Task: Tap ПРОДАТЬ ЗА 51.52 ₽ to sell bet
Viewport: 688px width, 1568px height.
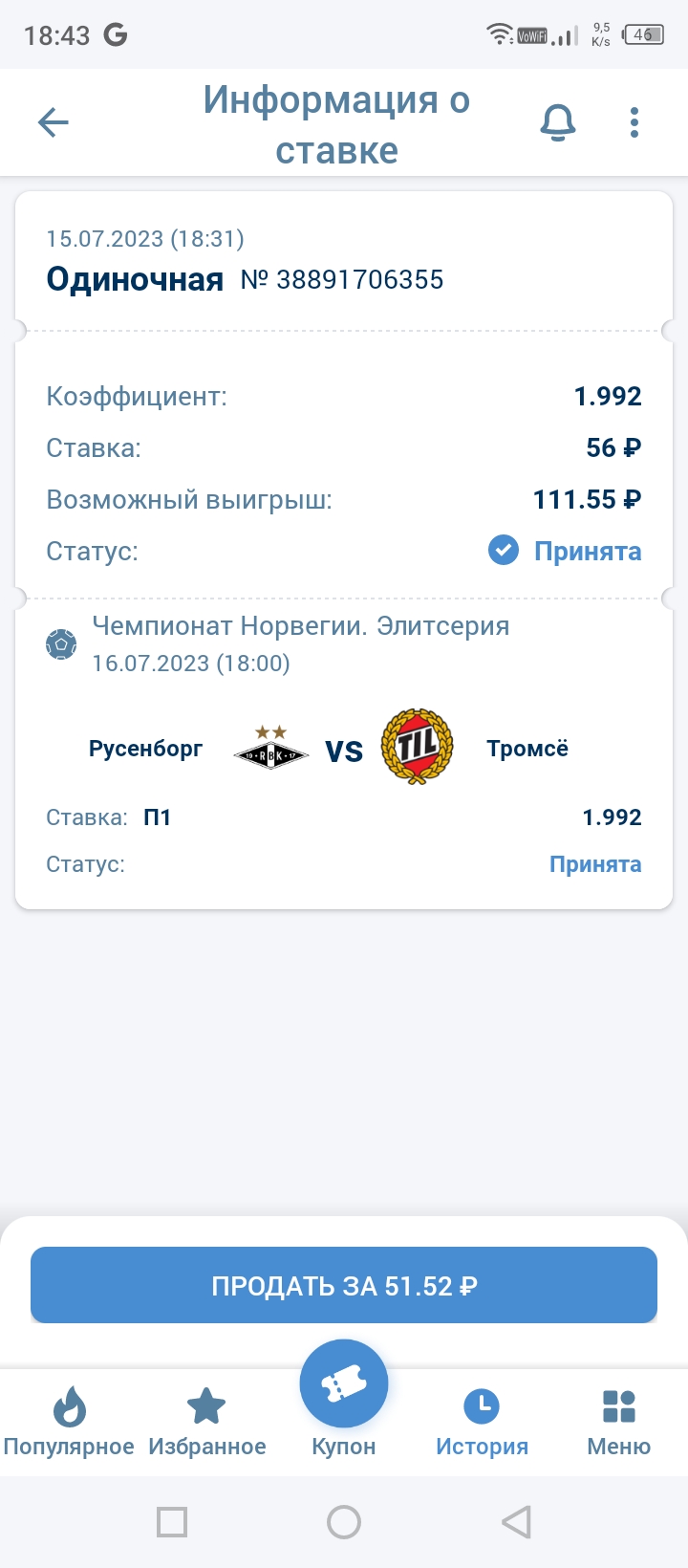Action: pyautogui.click(x=344, y=1285)
